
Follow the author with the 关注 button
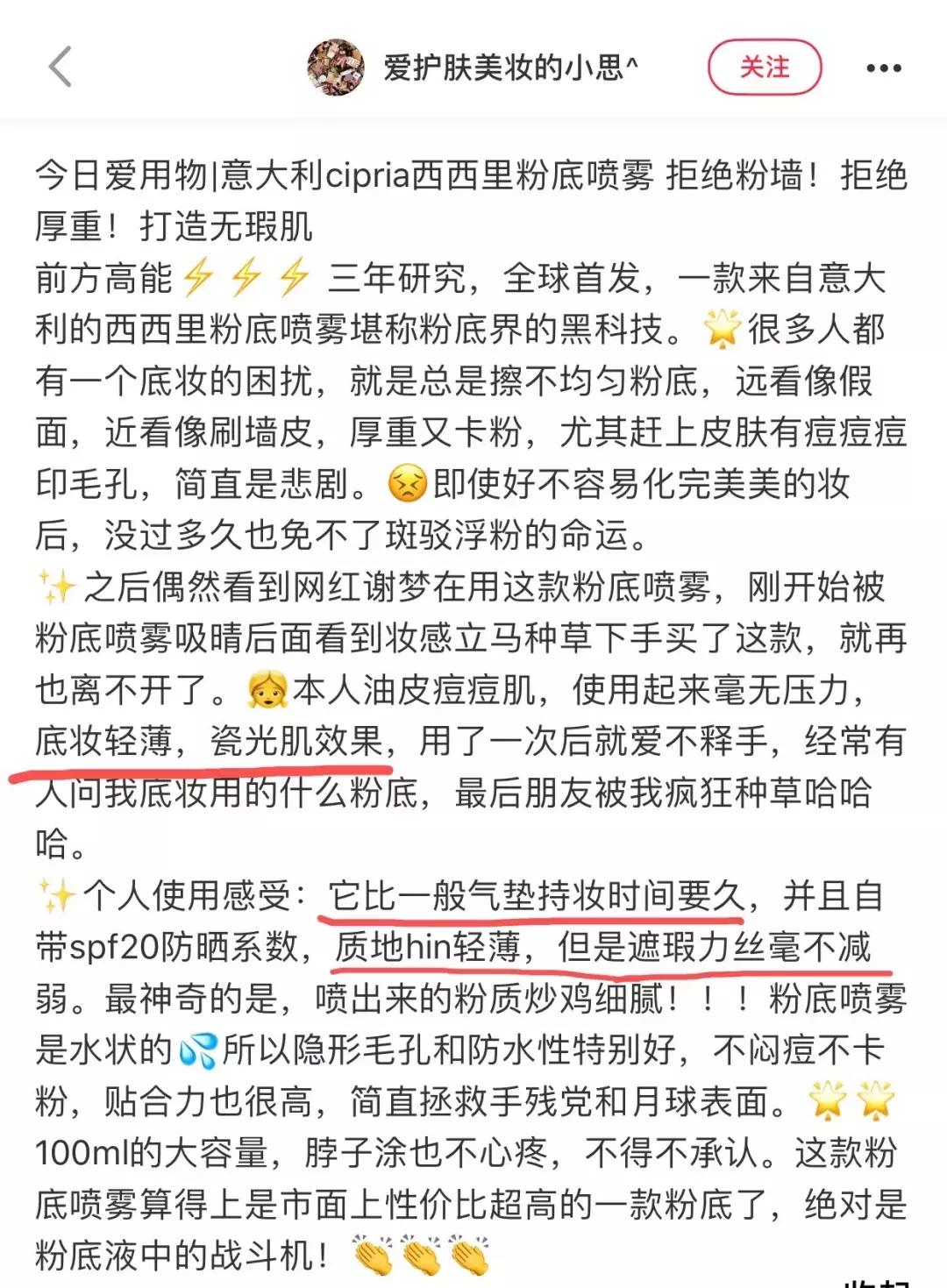click(x=764, y=68)
